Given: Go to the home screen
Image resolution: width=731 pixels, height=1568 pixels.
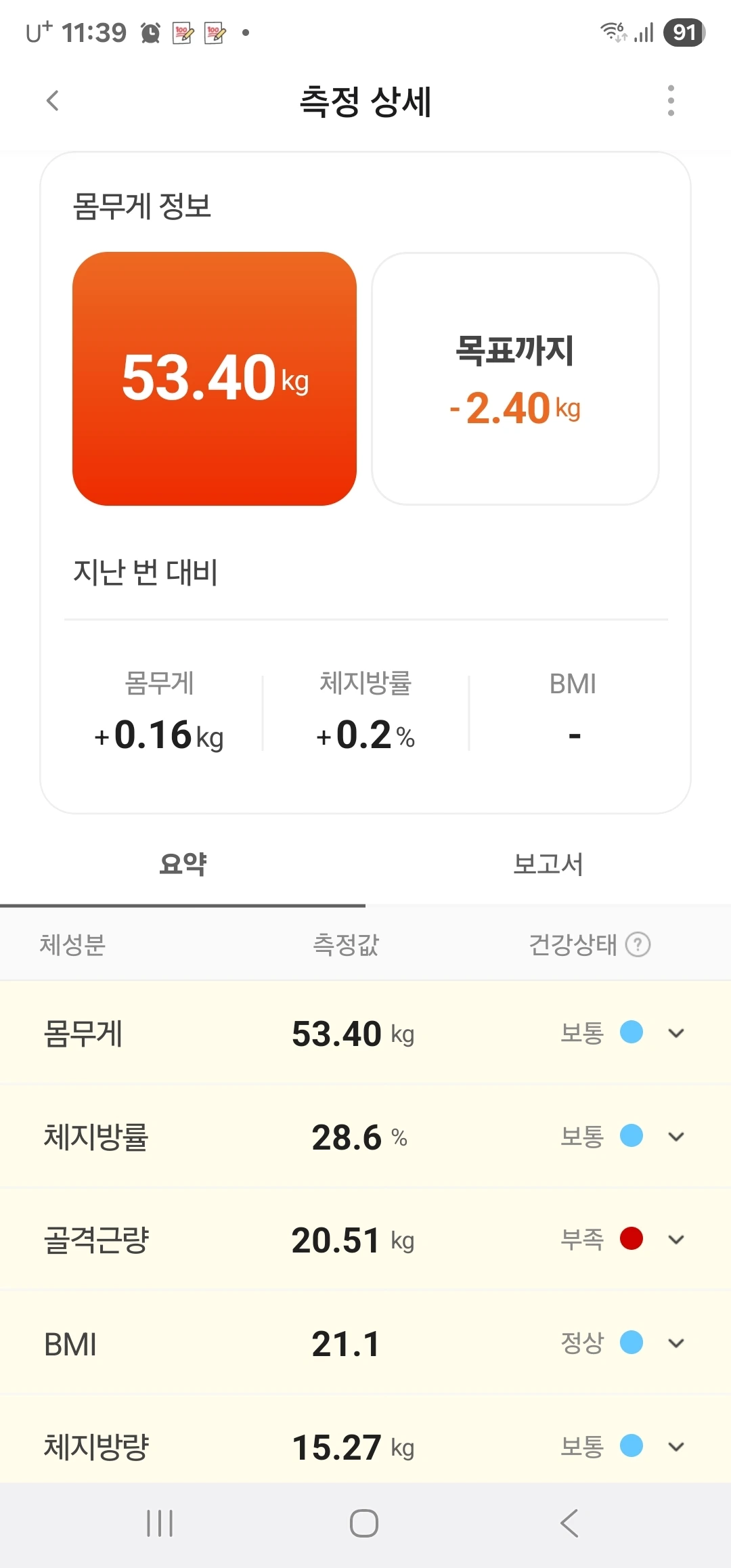Looking at the screenshot, I should point(364,1523).
